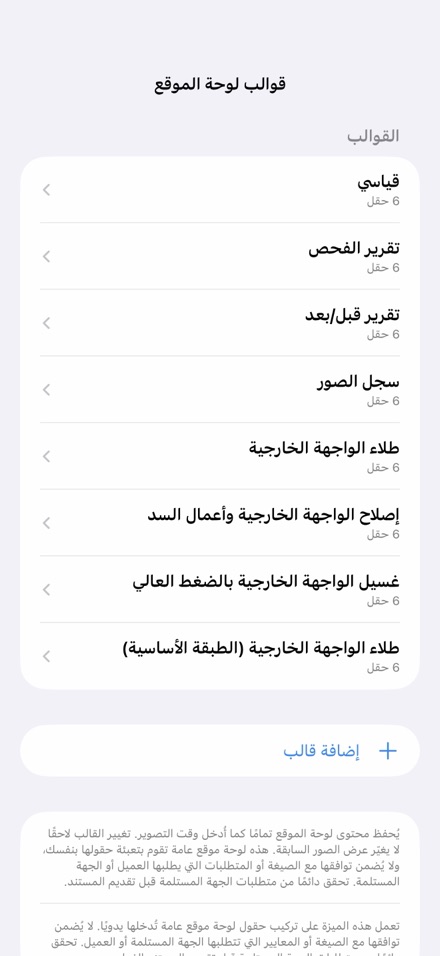Open طلاء الواجهة الخارجية (الطبقة الأساسية) template
The width and height of the screenshot is (440, 956).
(220, 655)
